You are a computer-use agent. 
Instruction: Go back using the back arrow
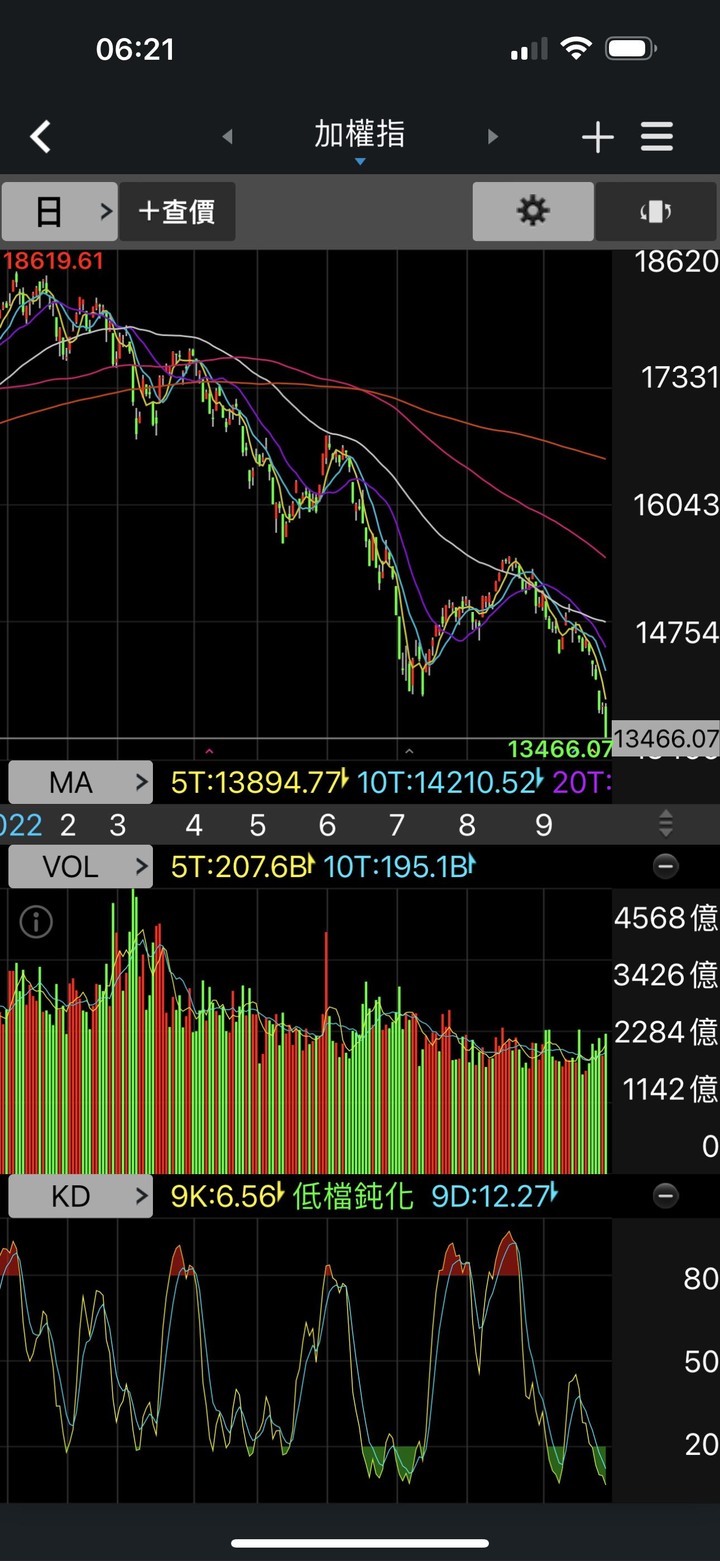pyautogui.click(x=40, y=137)
